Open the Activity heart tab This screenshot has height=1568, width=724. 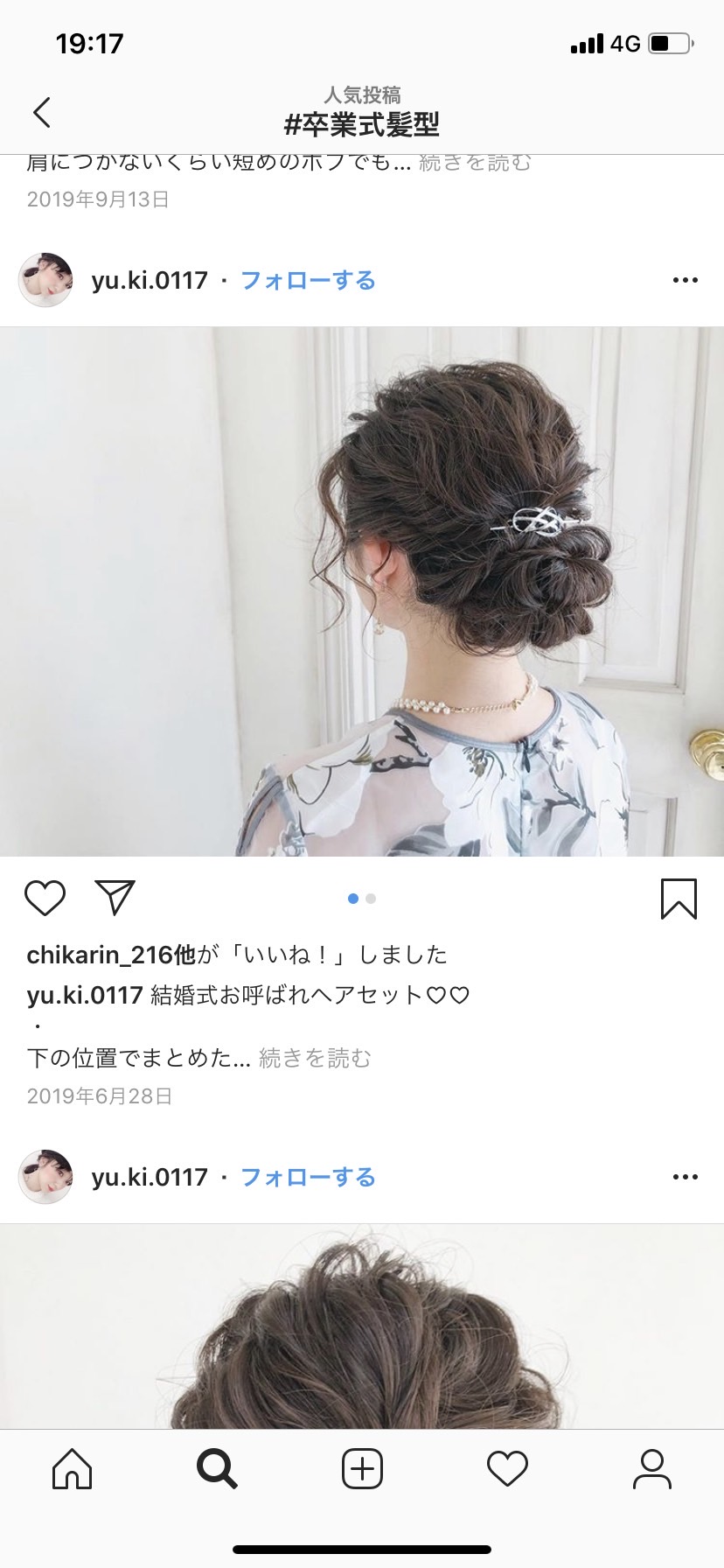(507, 1469)
